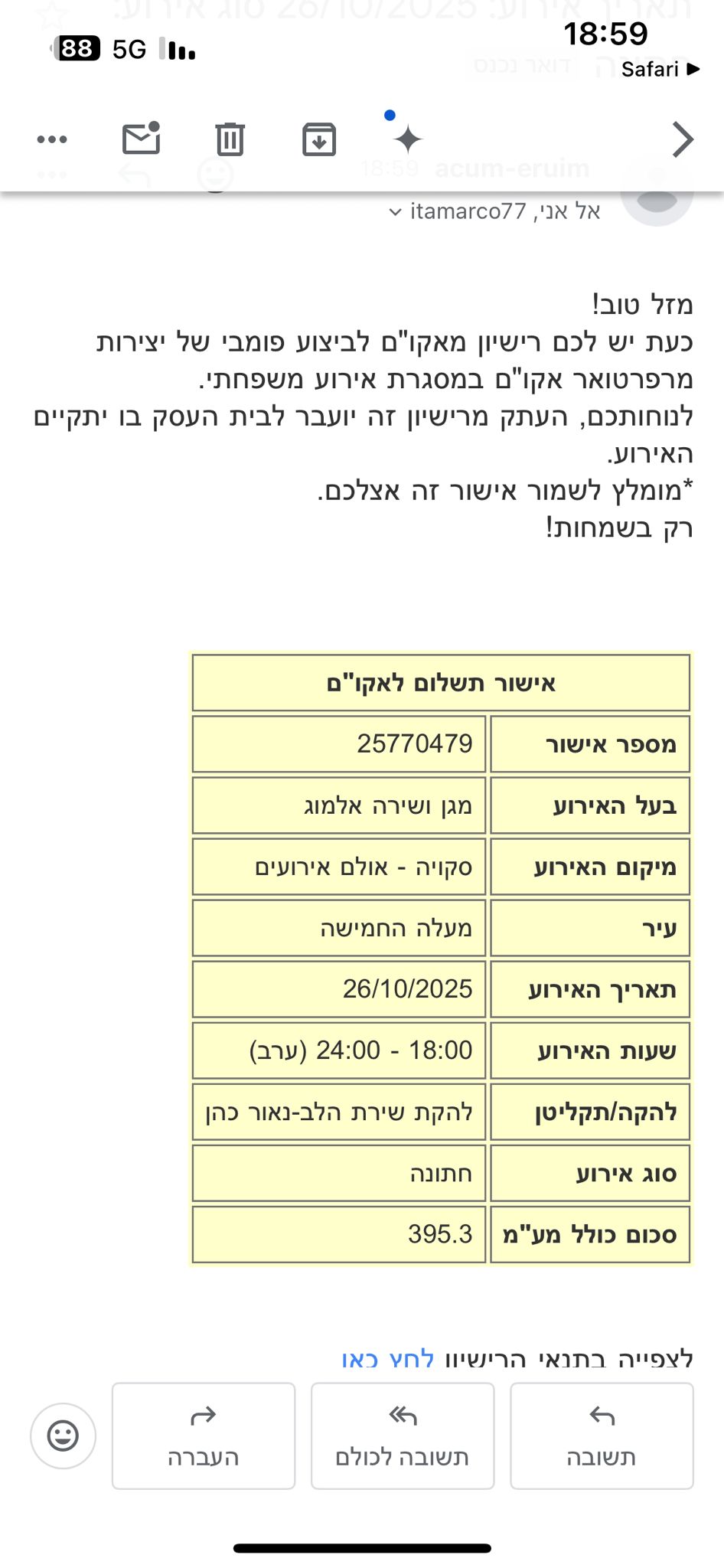Reply to all with תשובה לכולם

pyautogui.click(x=403, y=1436)
